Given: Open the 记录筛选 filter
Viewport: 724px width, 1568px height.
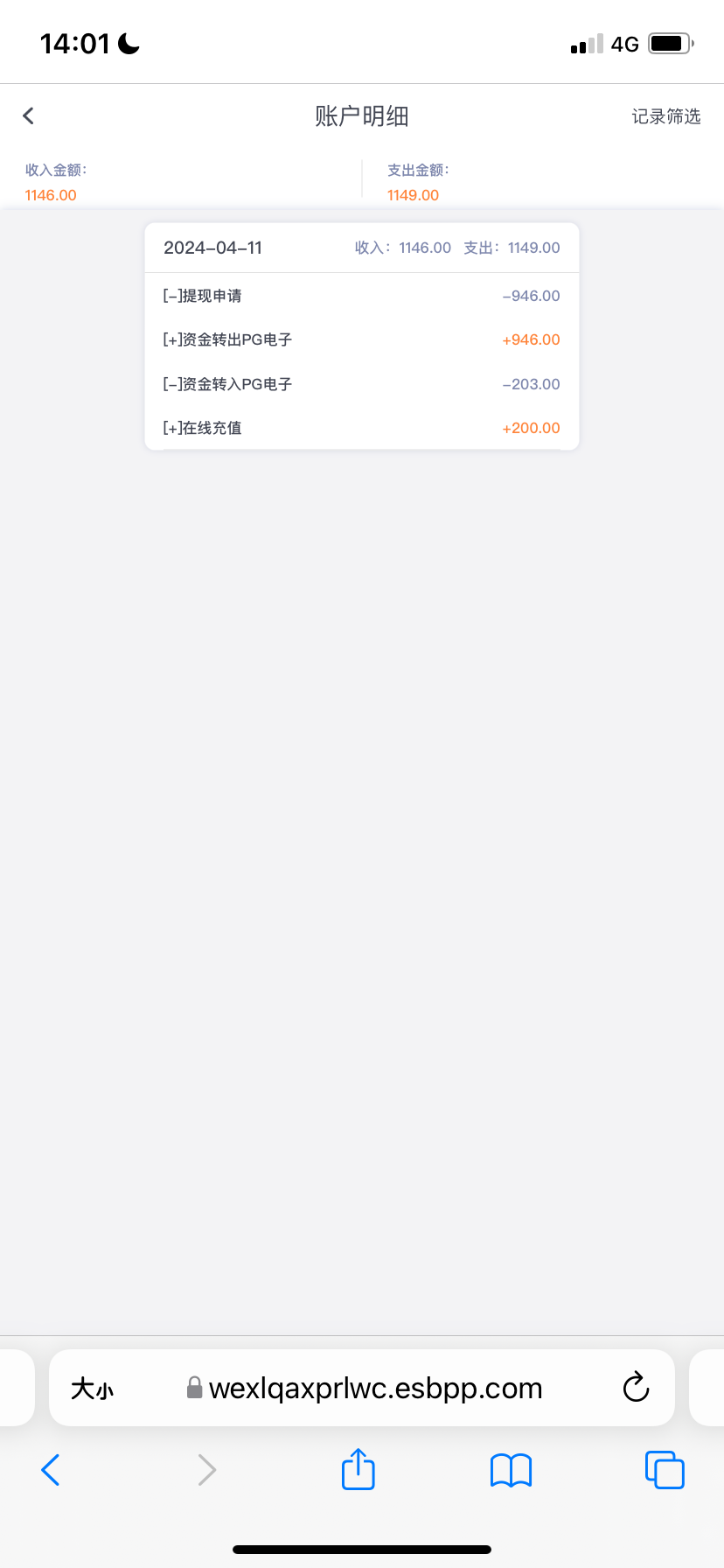Looking at the screenshot, I should [666, 116].
